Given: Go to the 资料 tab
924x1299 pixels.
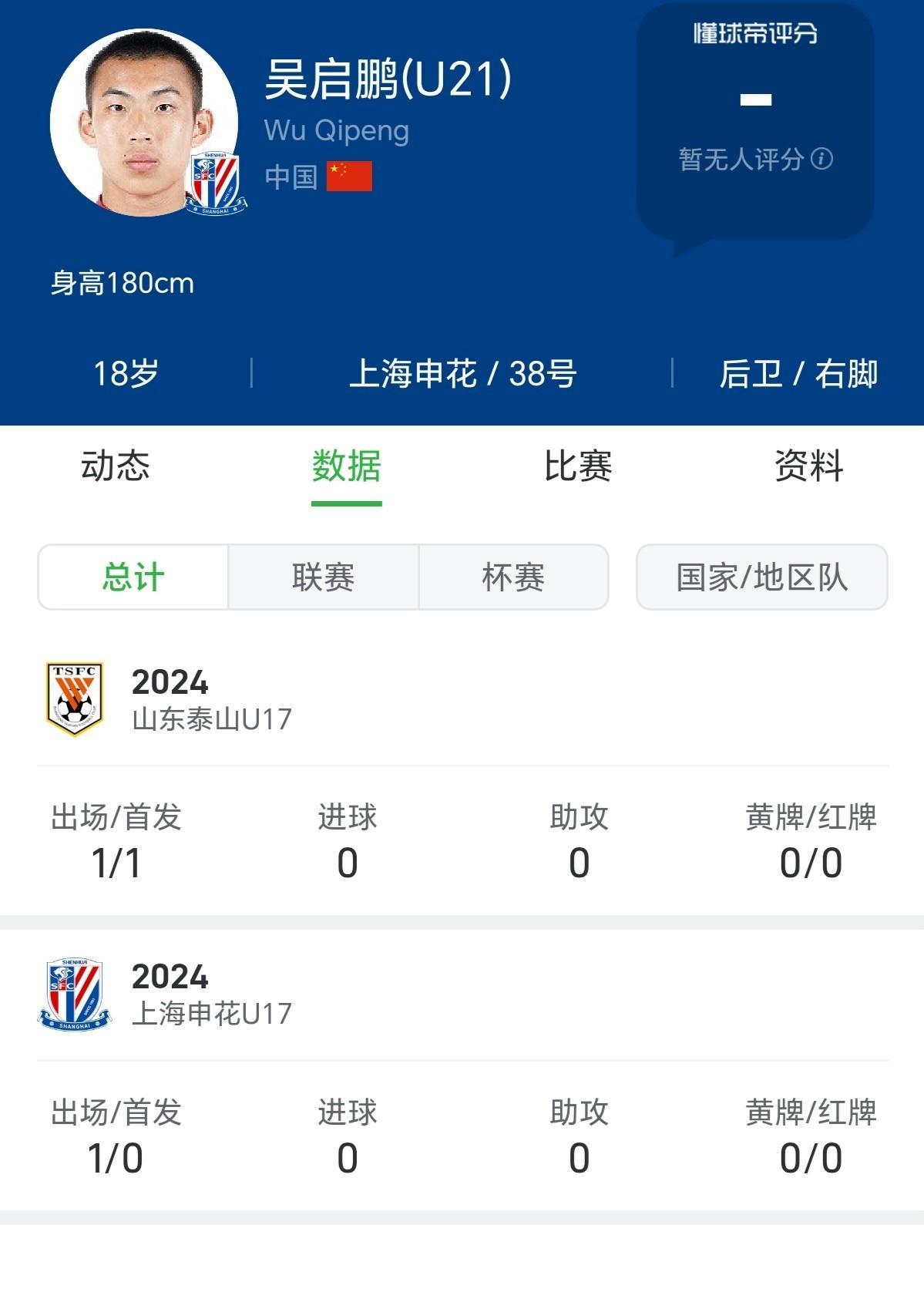Looking at the screenshot, I should 808,466.
